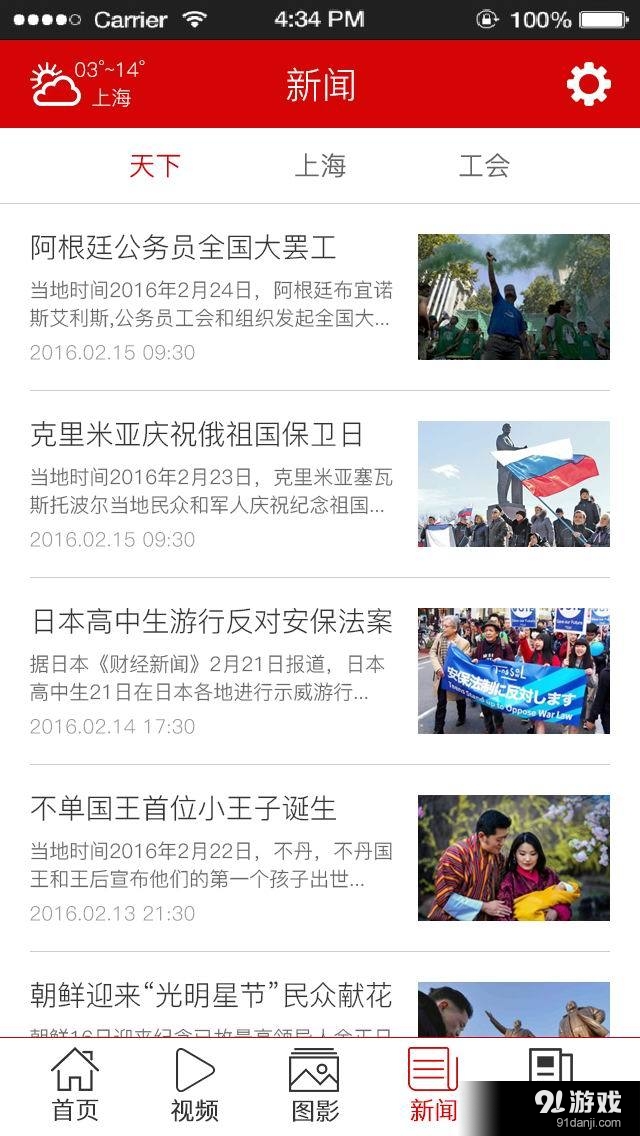
Task: Open the settings gear icon
Action: coord(588,85)
